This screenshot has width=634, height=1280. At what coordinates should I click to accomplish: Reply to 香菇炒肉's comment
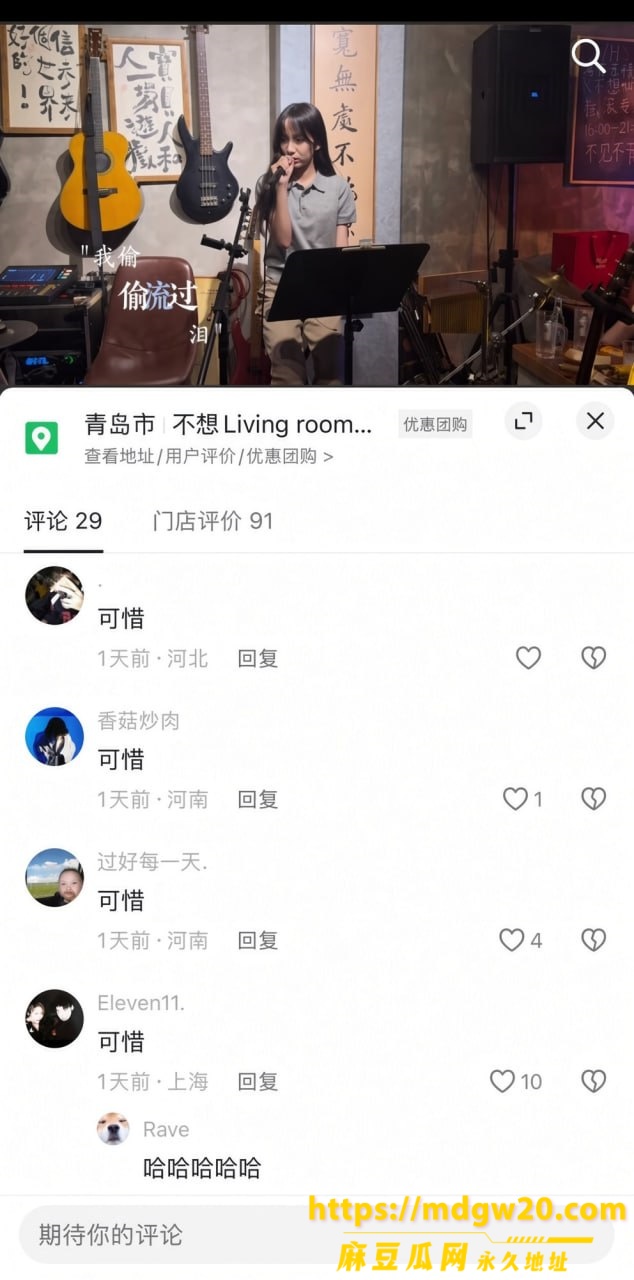tap(257, 799)
